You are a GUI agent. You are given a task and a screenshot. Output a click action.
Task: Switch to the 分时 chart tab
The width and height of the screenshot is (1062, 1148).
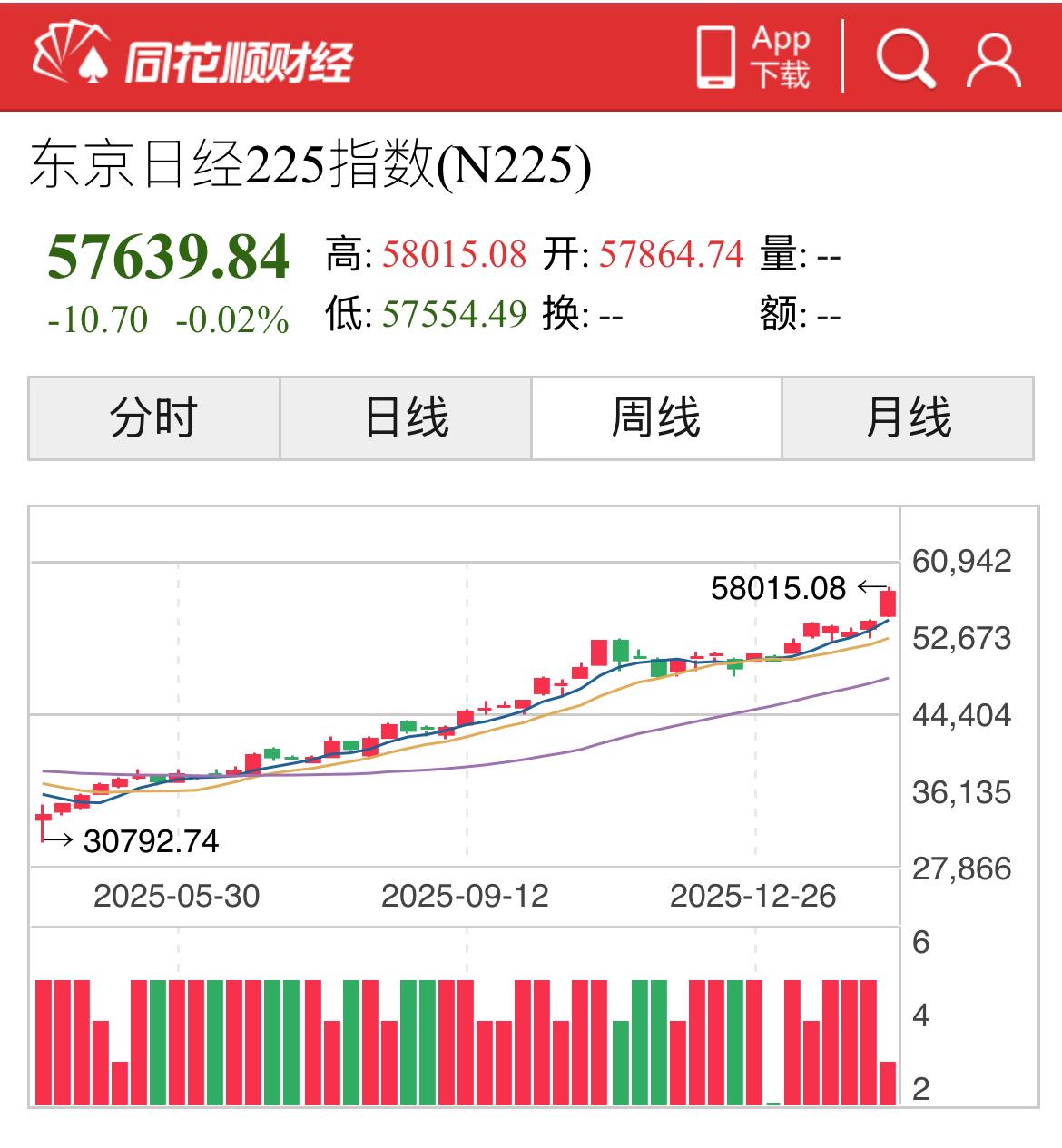point(153,418)
